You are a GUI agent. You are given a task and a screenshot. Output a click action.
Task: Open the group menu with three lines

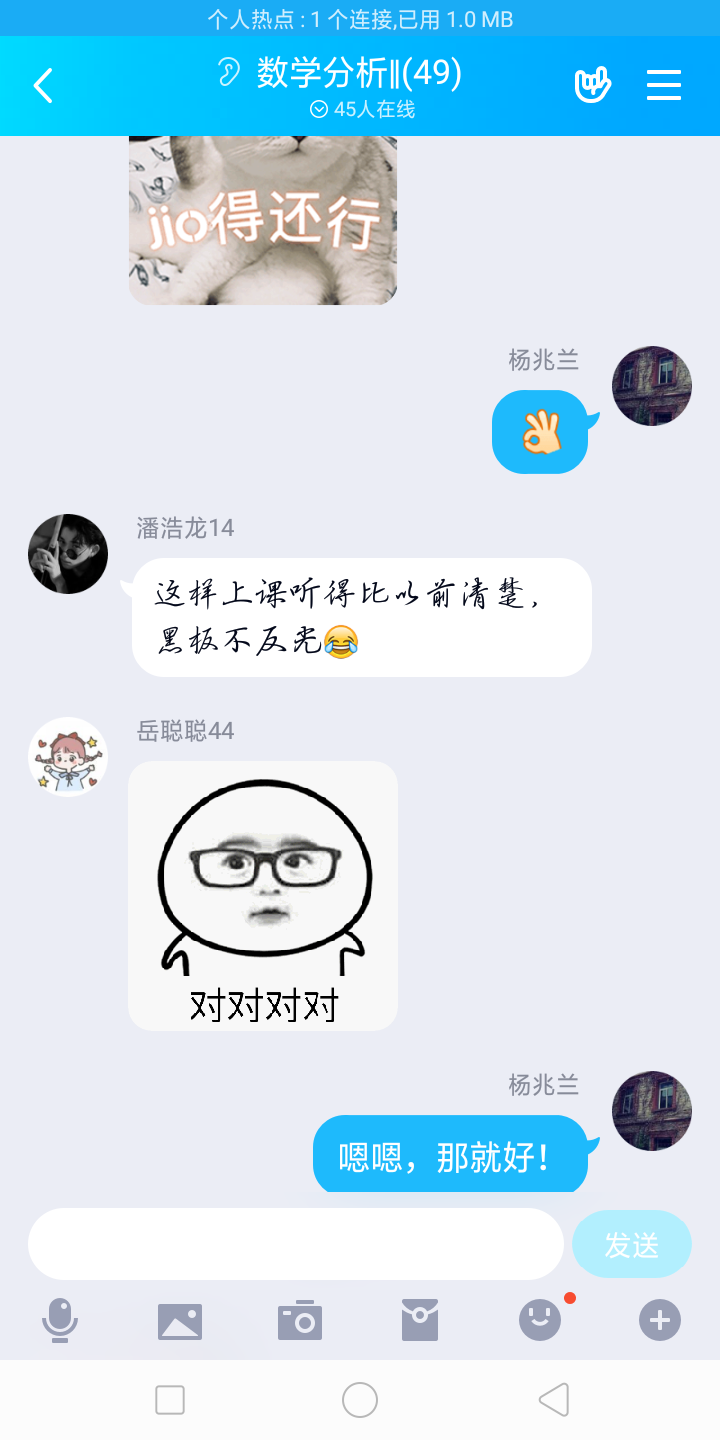click(664, 86)
